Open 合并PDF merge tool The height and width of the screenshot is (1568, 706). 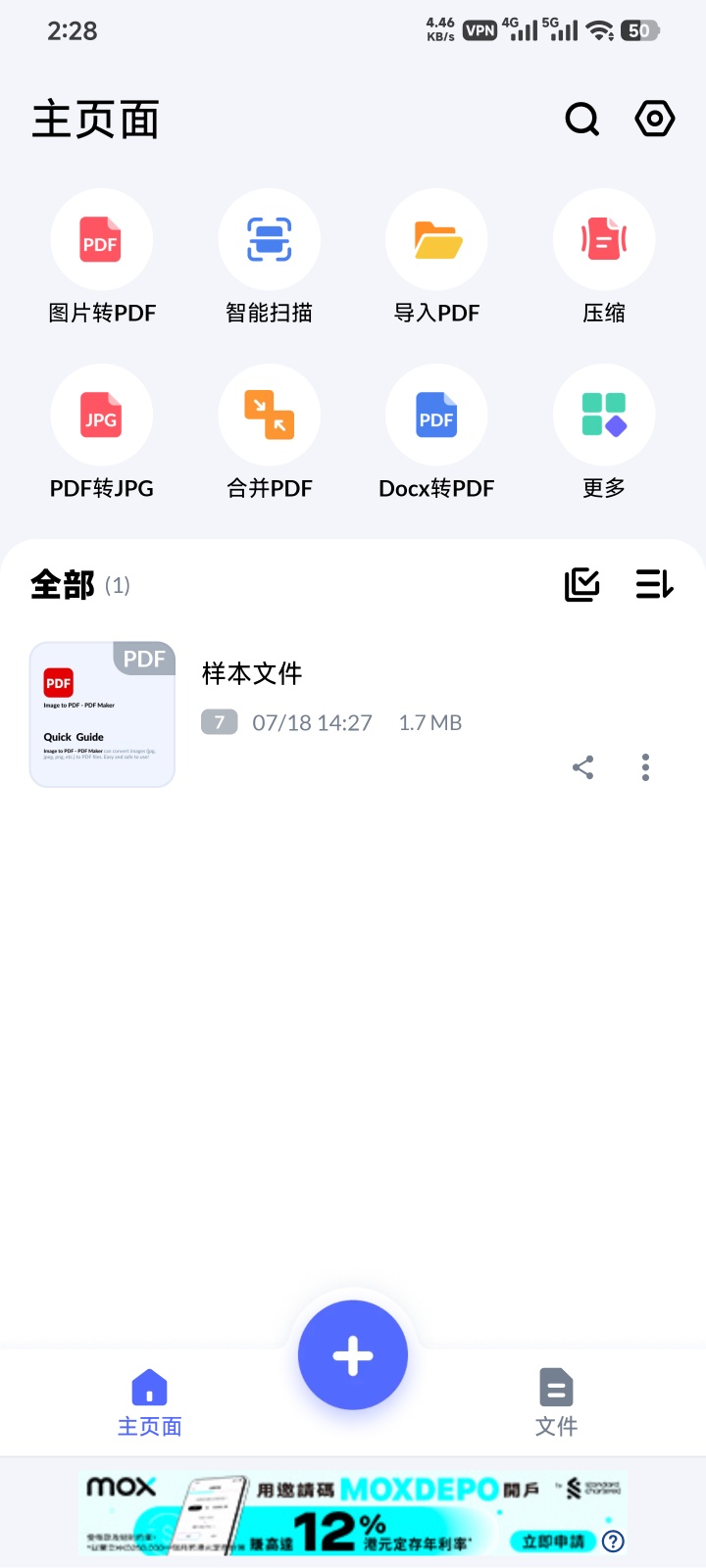(270, 432)
